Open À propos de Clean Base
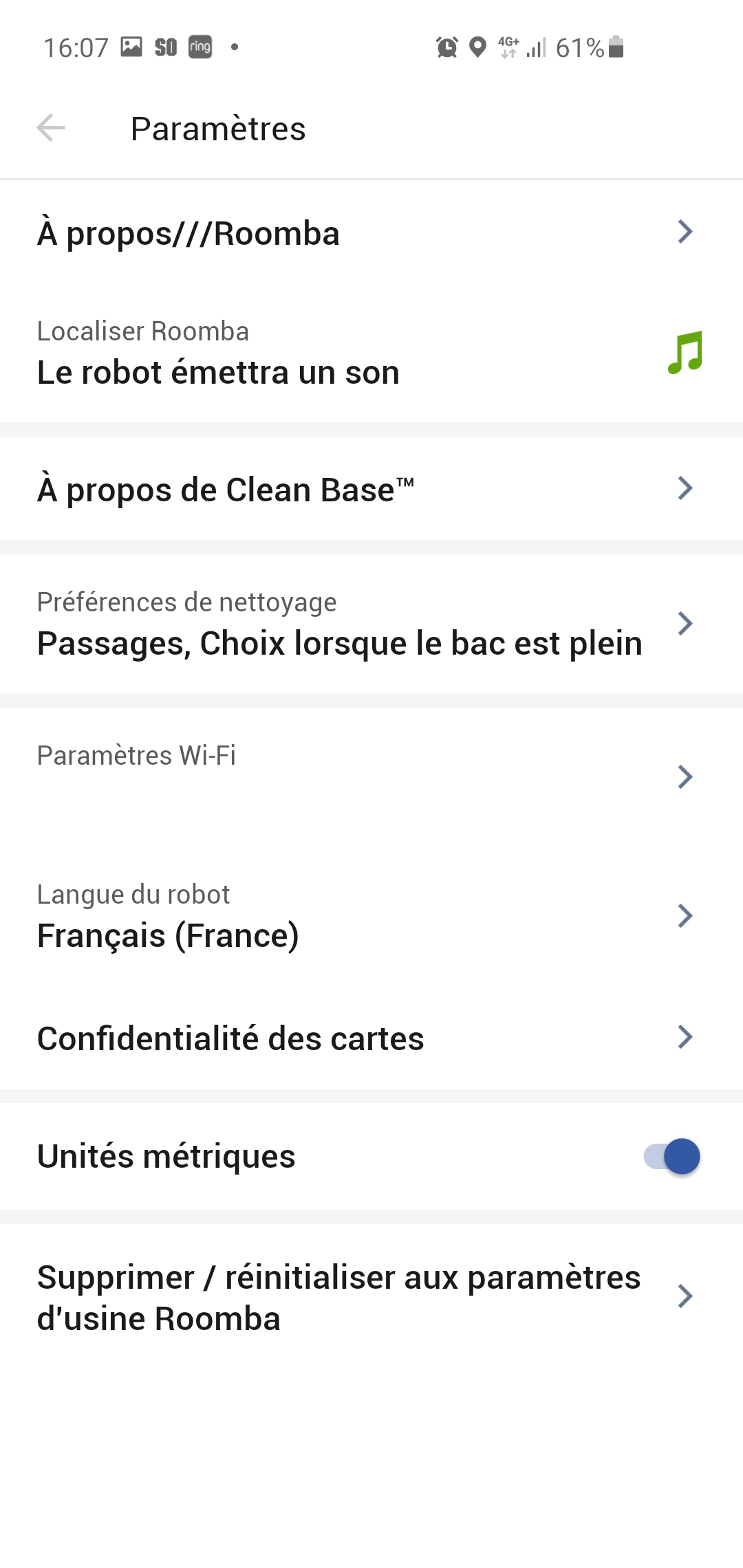The image size is (743, 1568). tap(371, 489)
